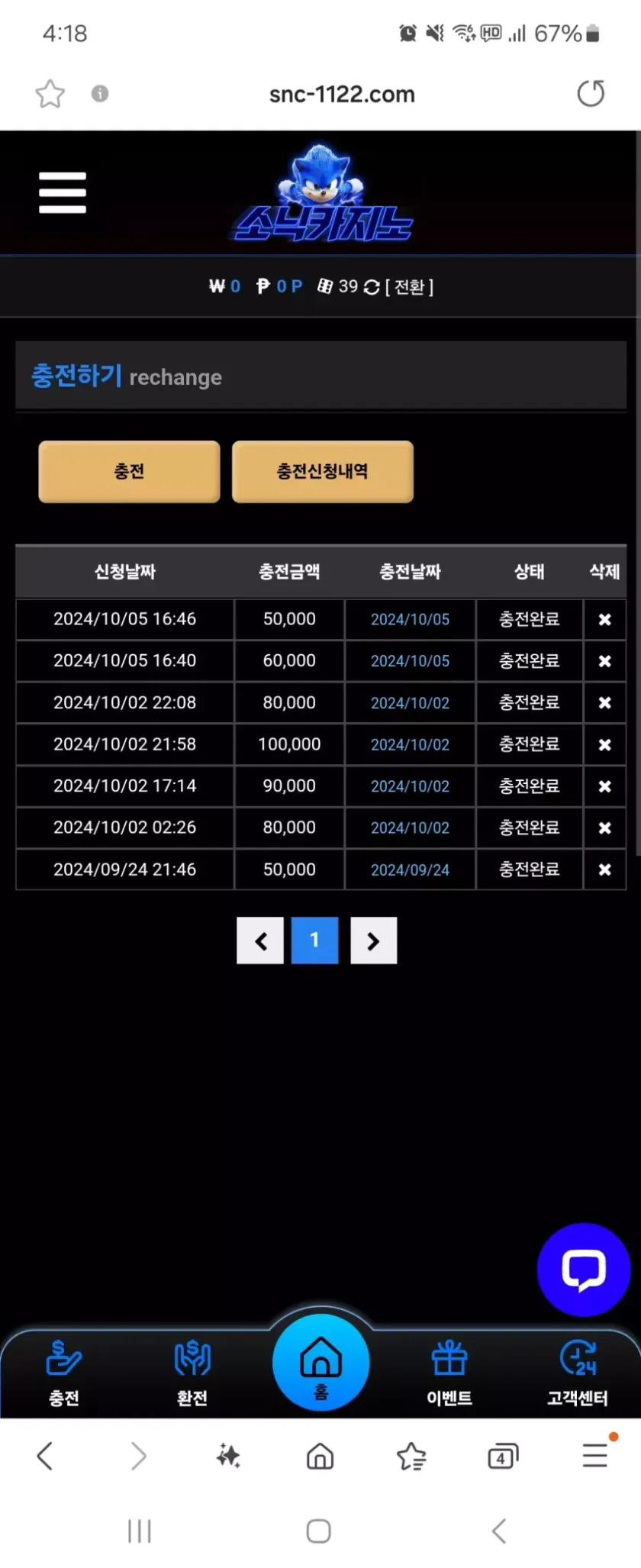Open the 이벤트 tab
The image size is (641, 1568).
pyautogui.click(x=449, y=1373)
